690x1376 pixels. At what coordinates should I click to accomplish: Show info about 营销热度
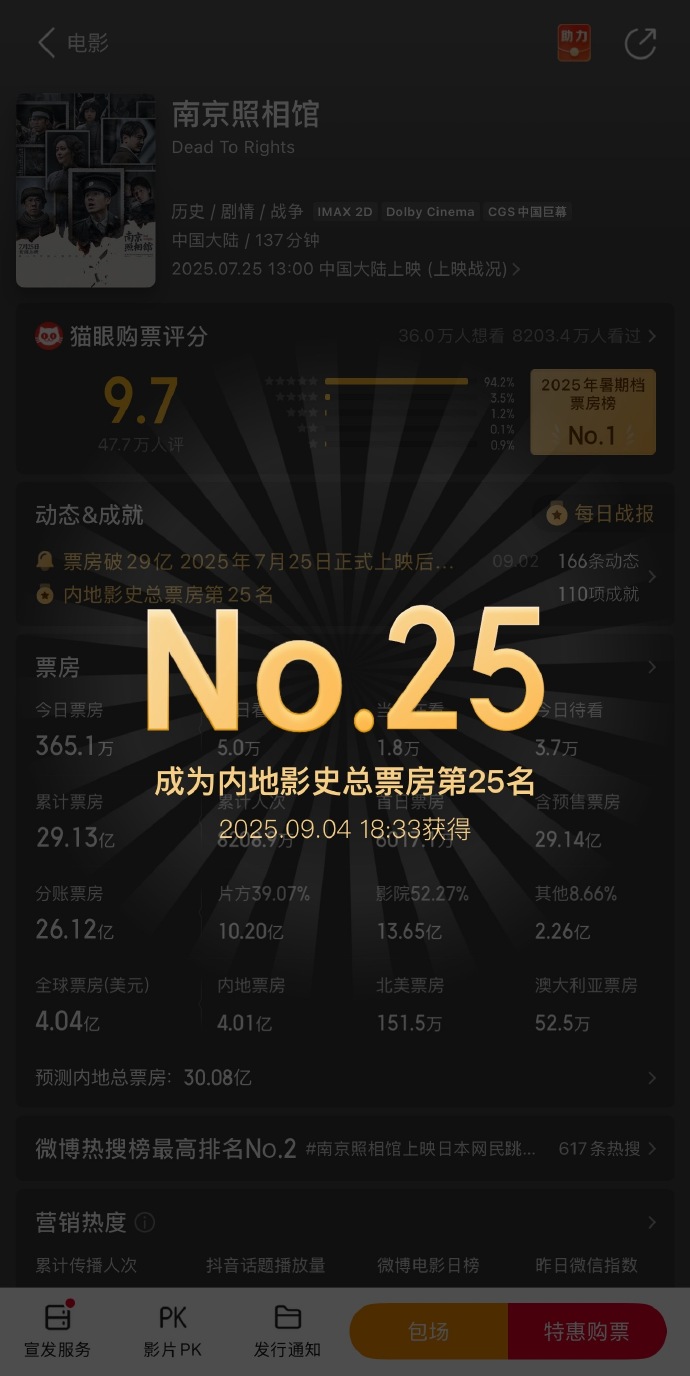point(145,1222)
